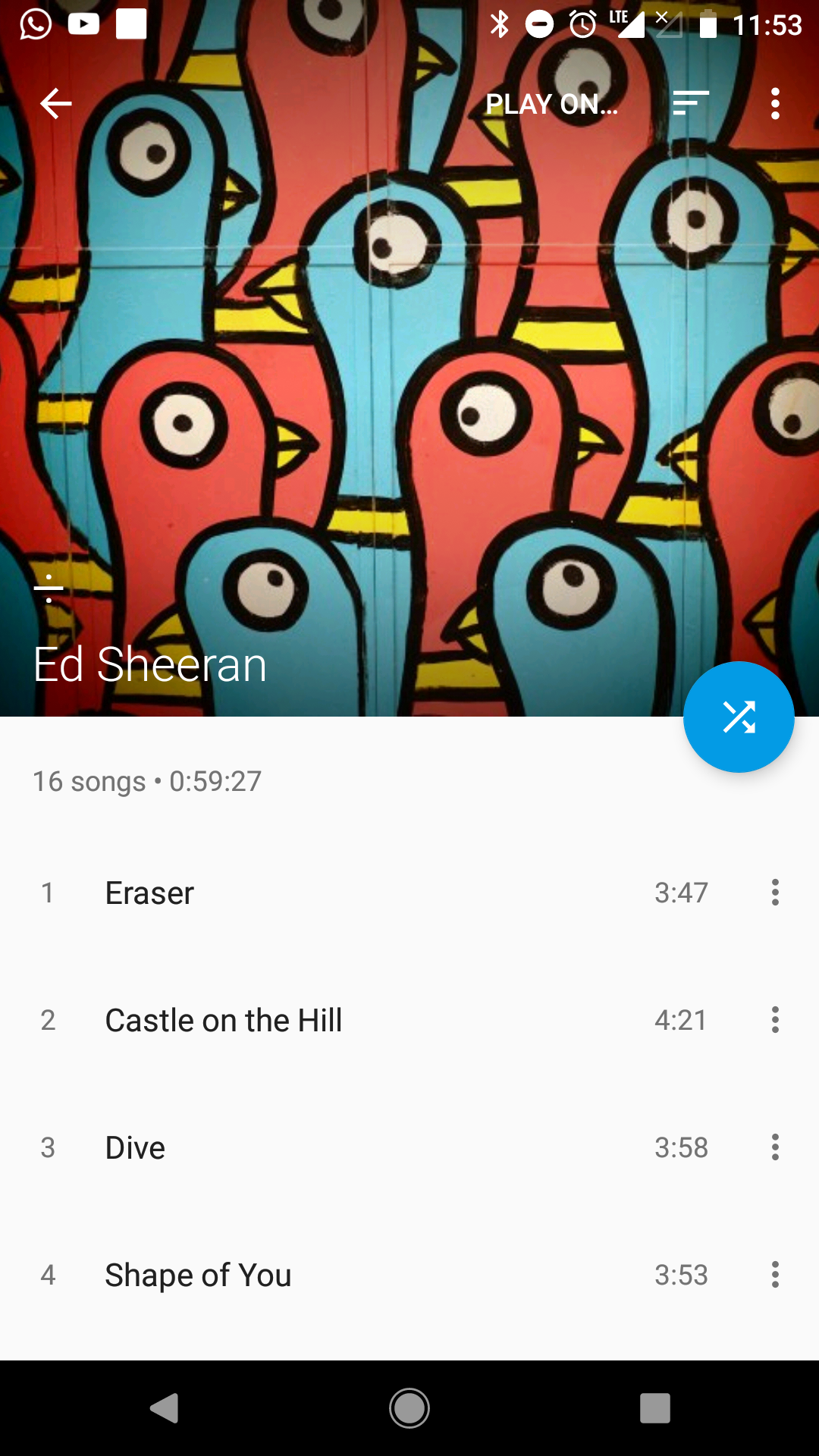Tap PLAY ON to choose a cast device
The width and height of the screenshot is (819, 1456).
551,104
